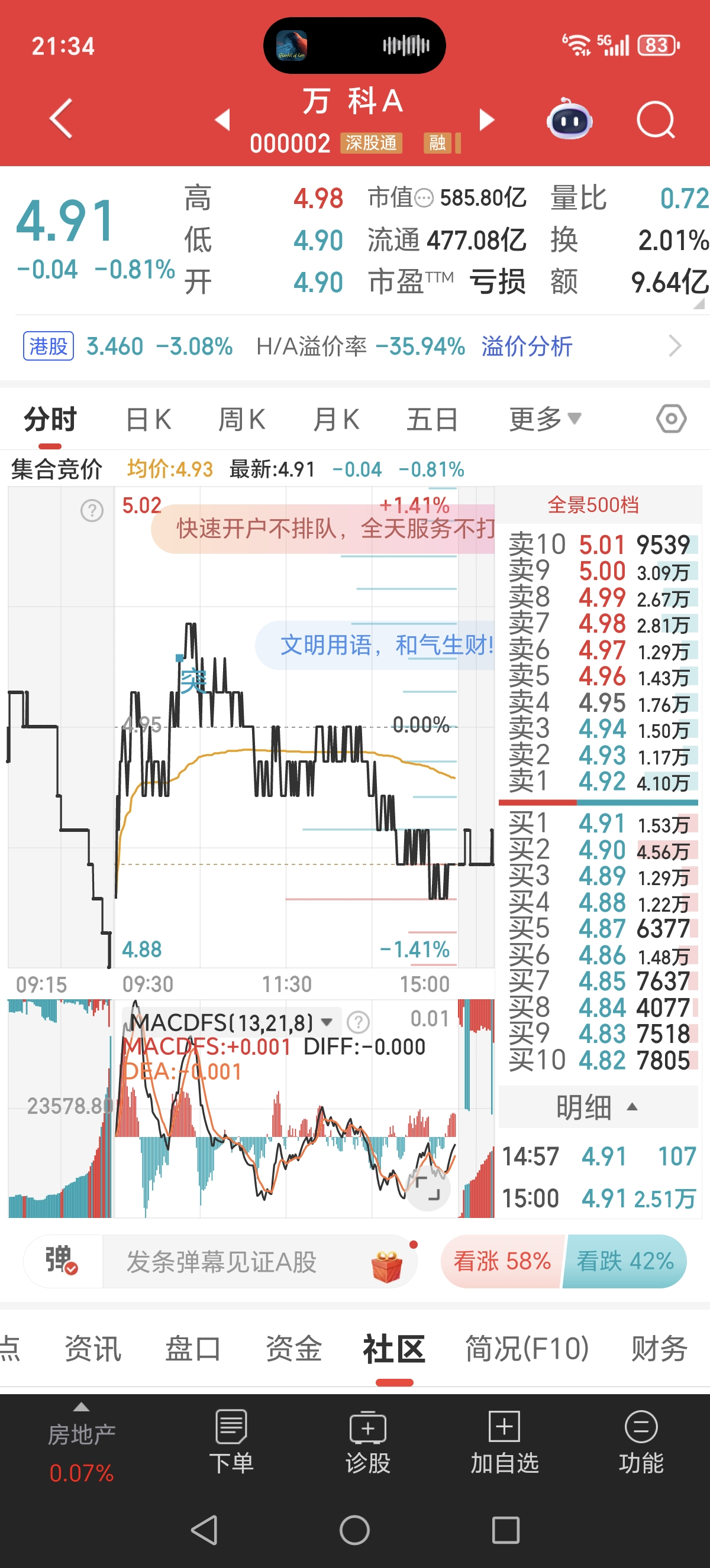This screenshot has height=1568, width=710.
Task: Go back using the top-left arrow
Action: [x=61, y=119]
